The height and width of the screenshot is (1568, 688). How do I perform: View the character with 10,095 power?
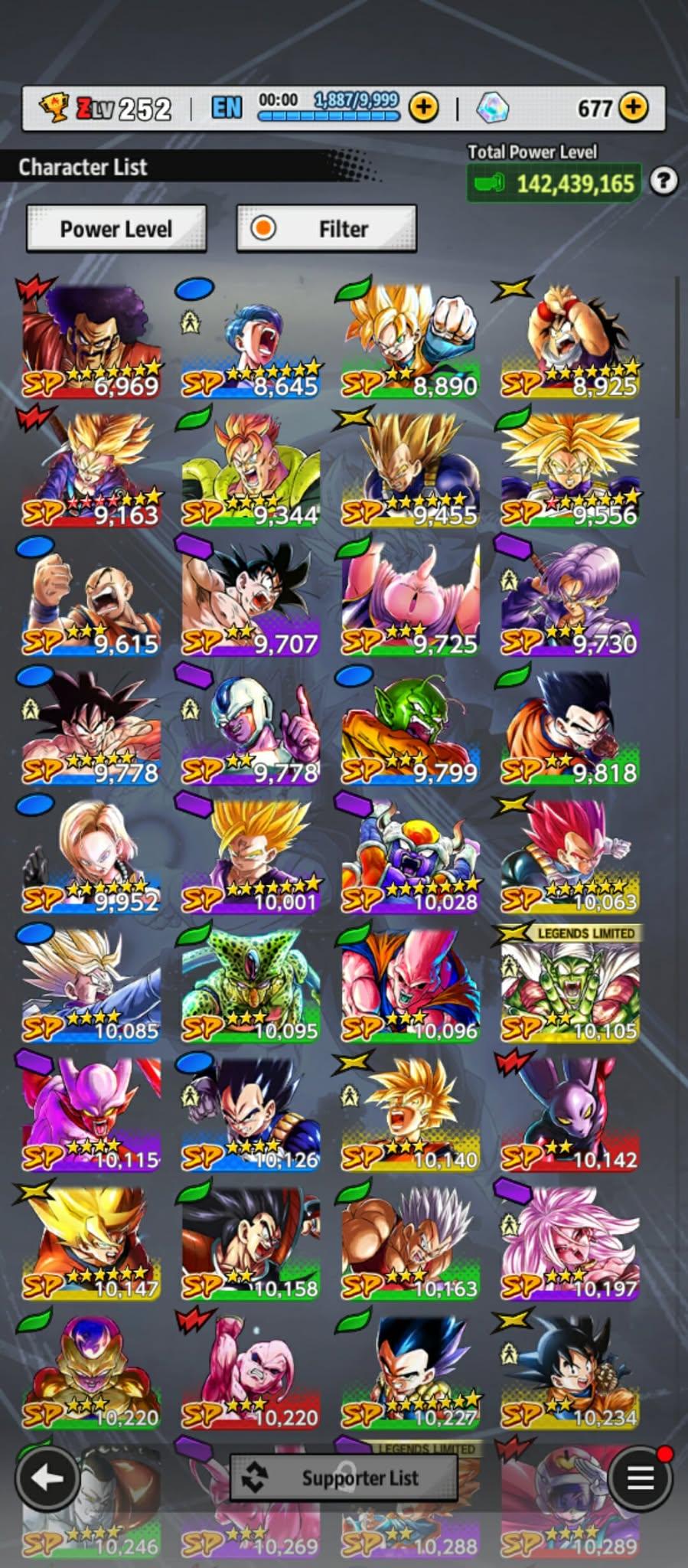point(250,985)
